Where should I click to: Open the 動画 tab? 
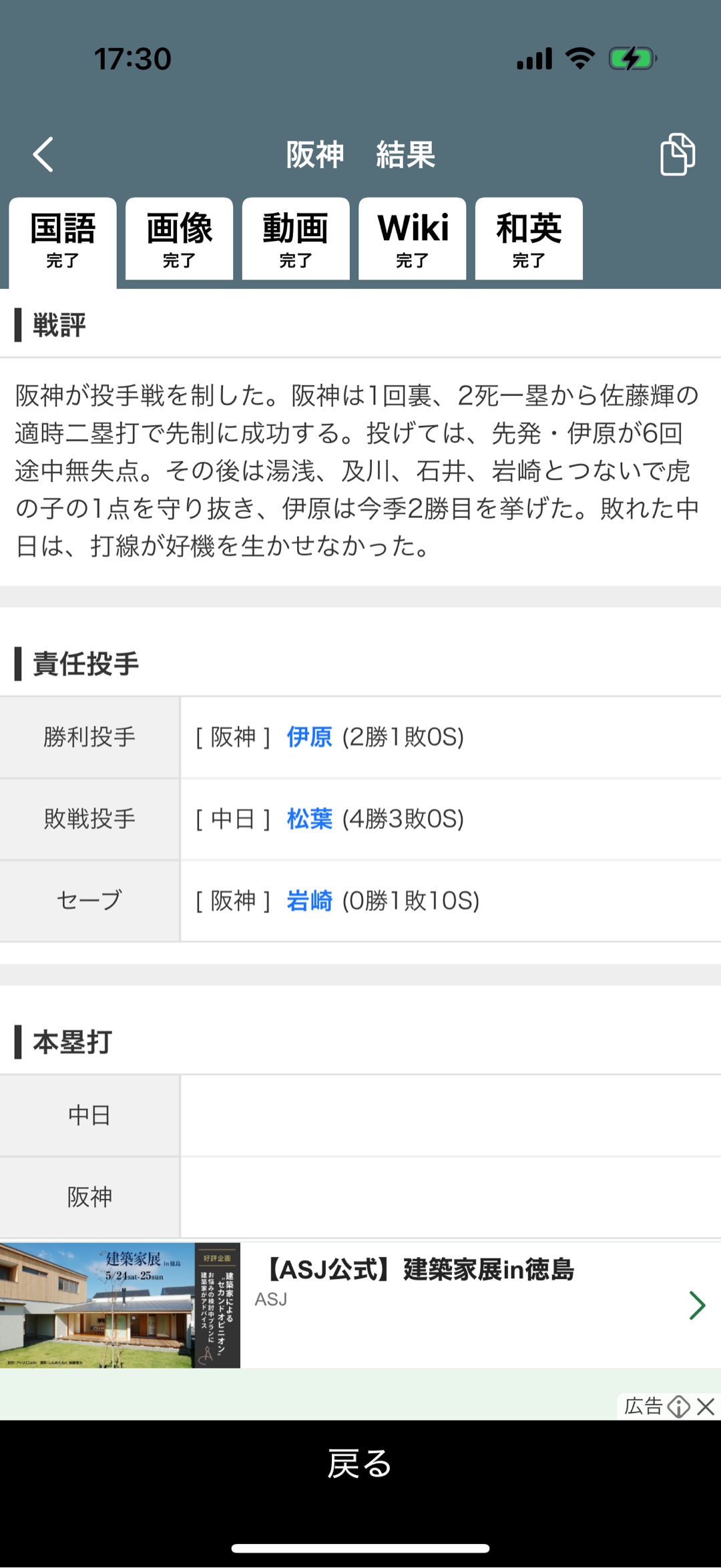296,239
